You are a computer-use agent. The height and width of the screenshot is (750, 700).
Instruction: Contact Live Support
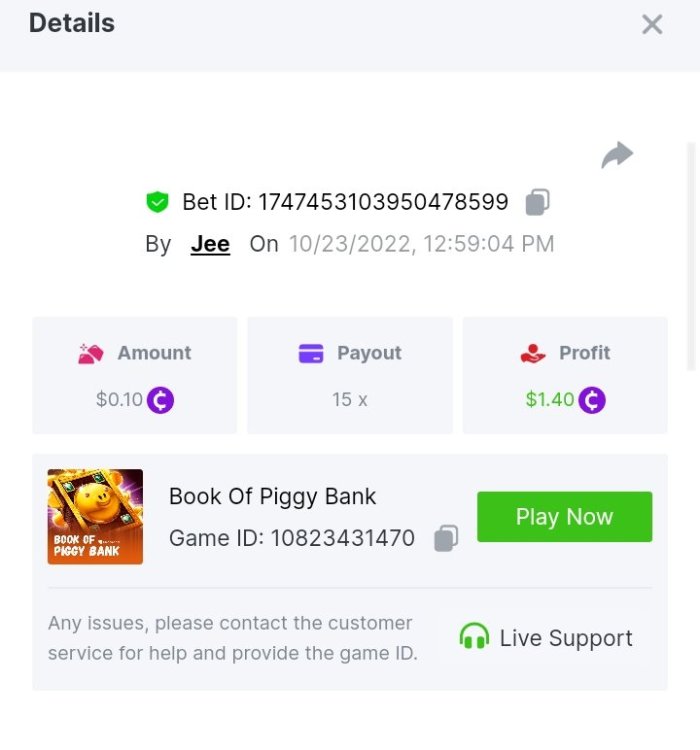[x=546, y=638]
